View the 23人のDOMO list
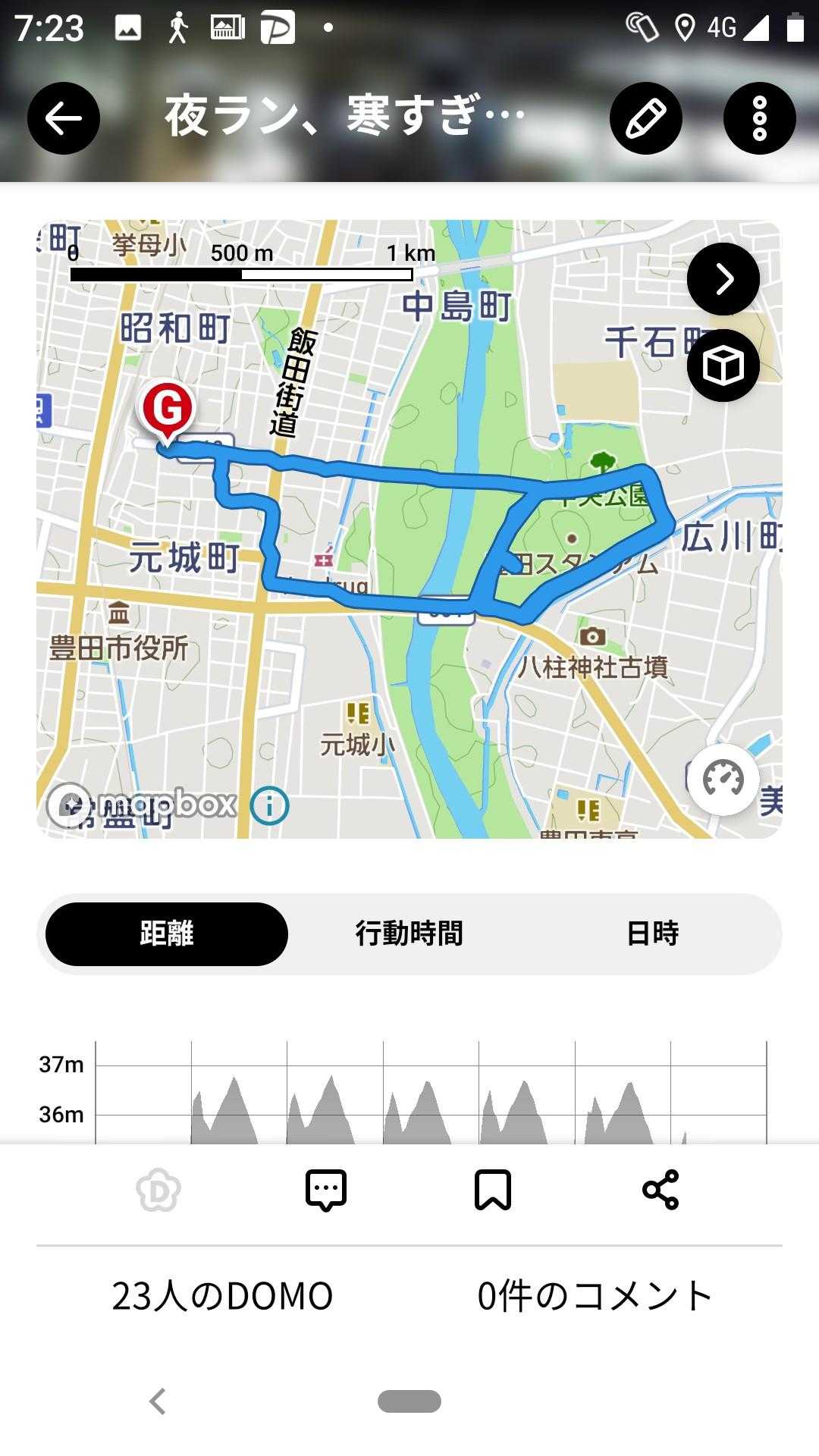This screenshot has height=1456, width=819. point(223,1296)
